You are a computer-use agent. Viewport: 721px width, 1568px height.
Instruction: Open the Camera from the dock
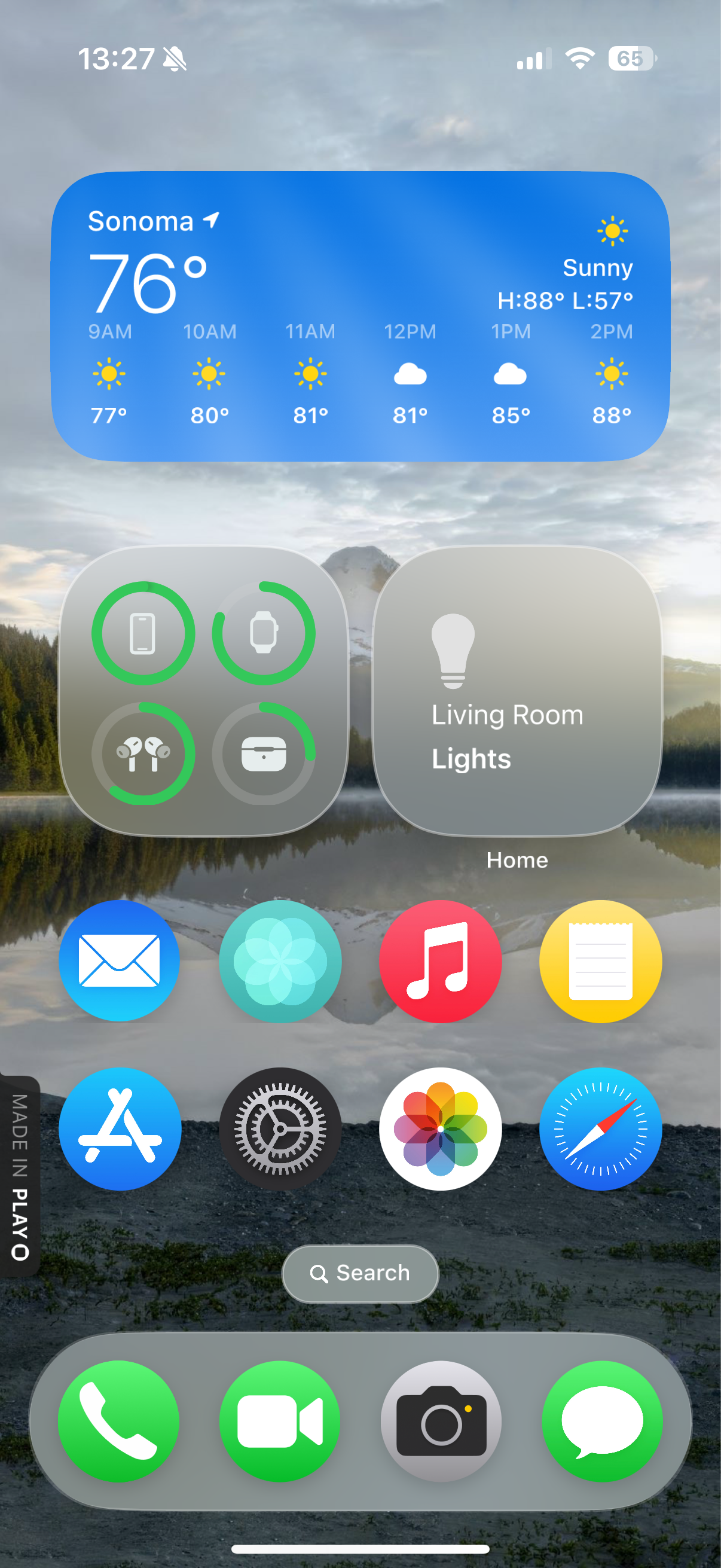441,1421
